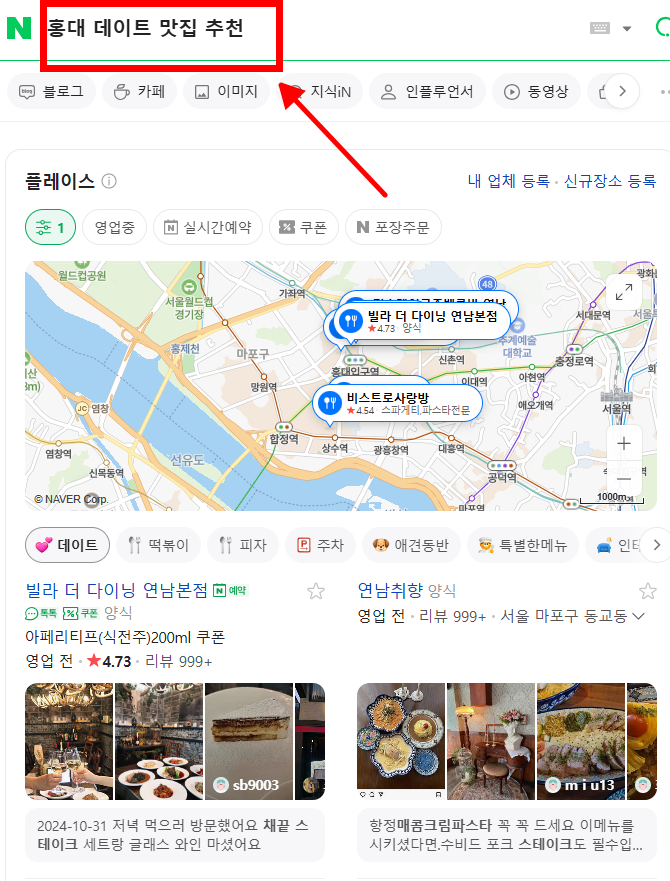
Task: Switch to the 블로그 tab
Action: (51, 91)
